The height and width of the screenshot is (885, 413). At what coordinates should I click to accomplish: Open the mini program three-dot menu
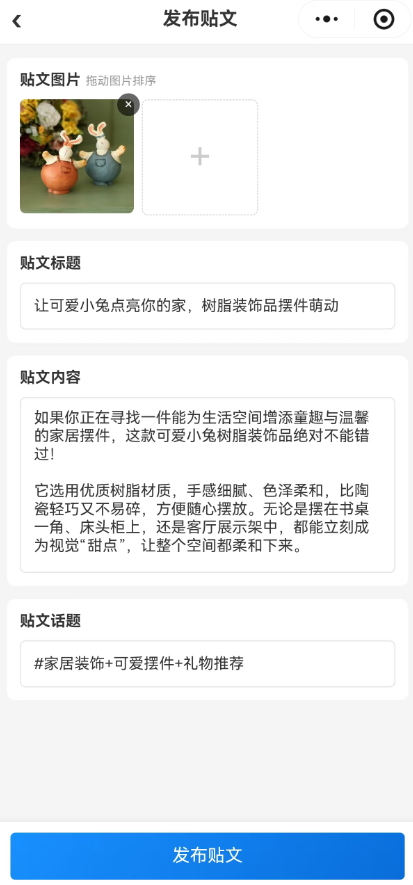pyautogui.click(x=327, y=19)
